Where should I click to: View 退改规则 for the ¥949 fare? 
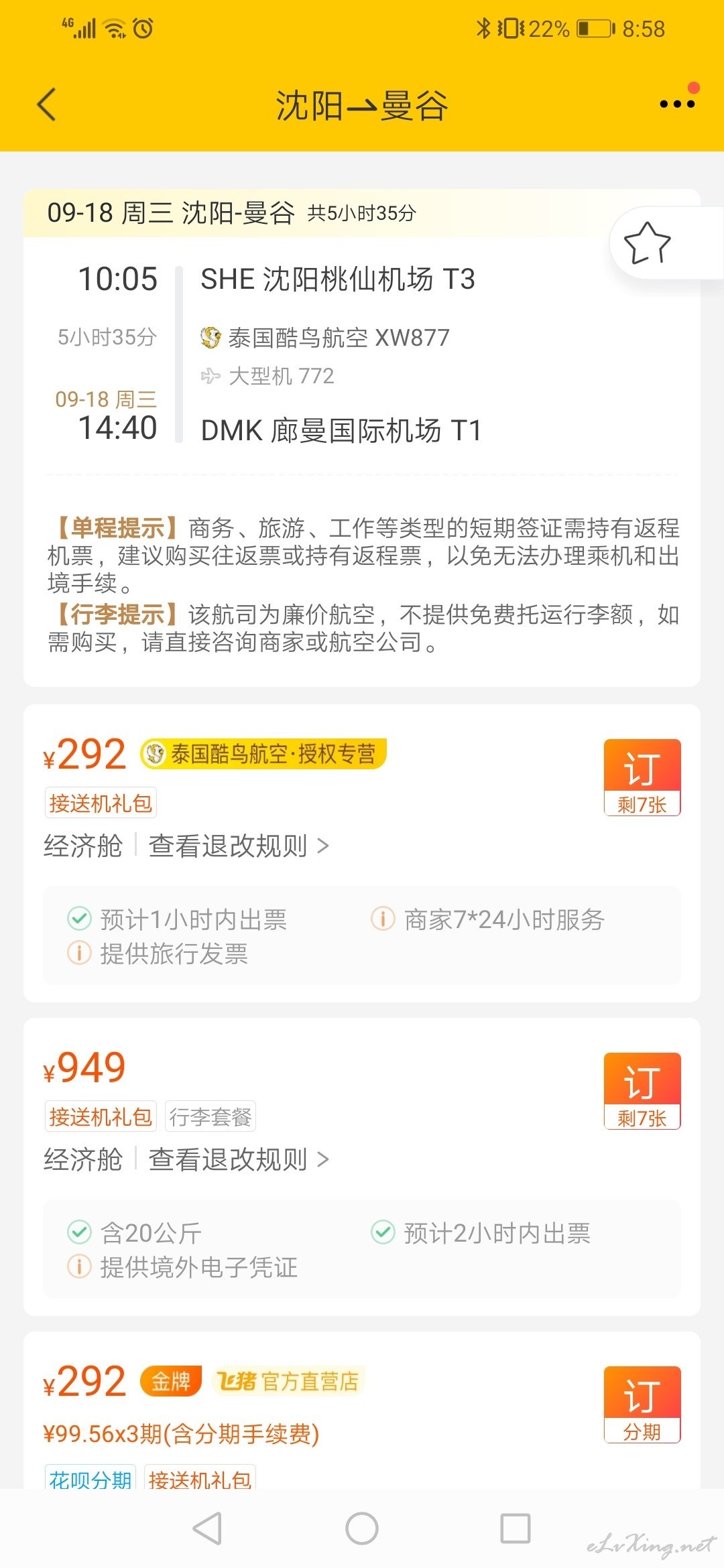(239, 1159)
